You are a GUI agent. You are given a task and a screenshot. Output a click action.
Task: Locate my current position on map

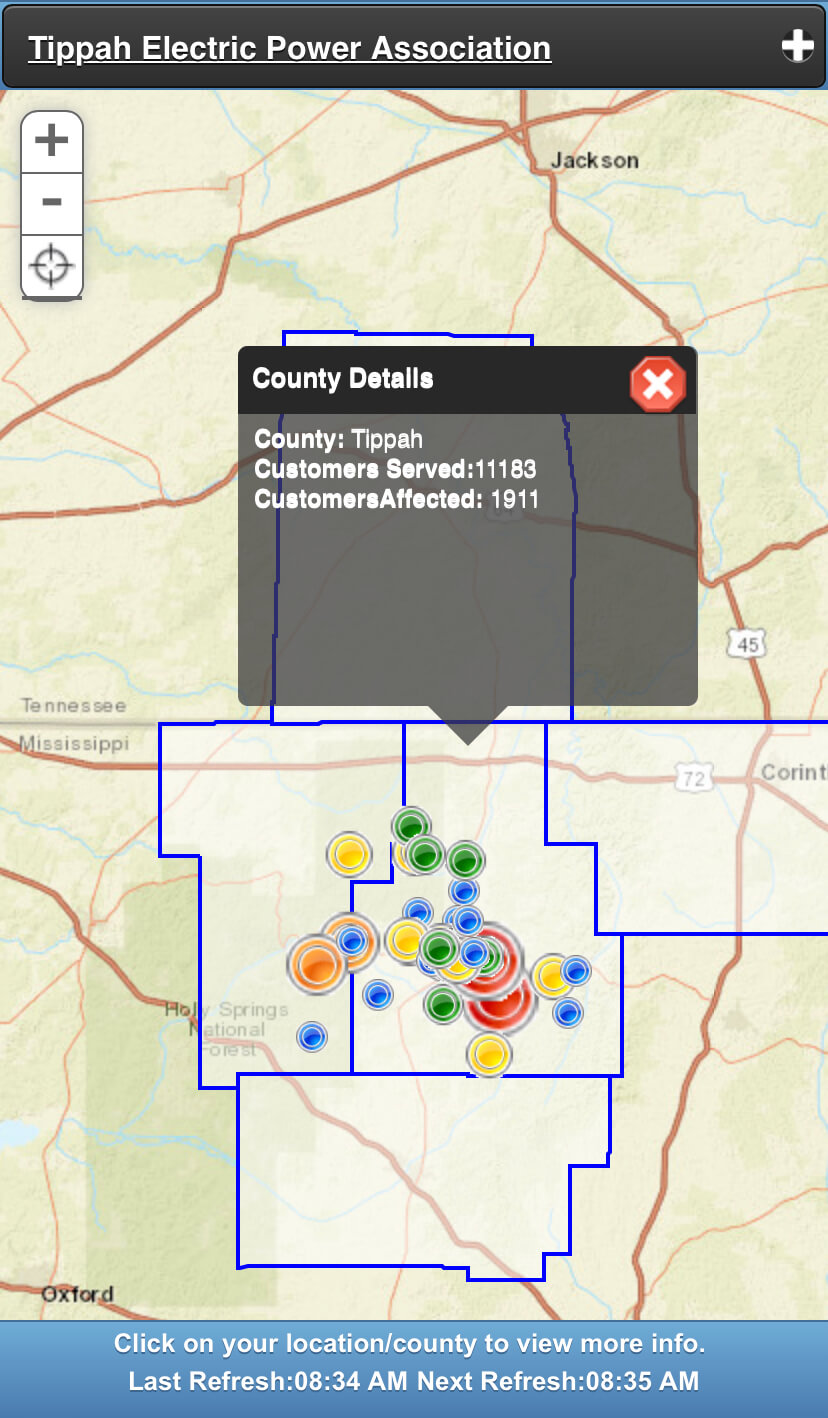pos(52,267)
